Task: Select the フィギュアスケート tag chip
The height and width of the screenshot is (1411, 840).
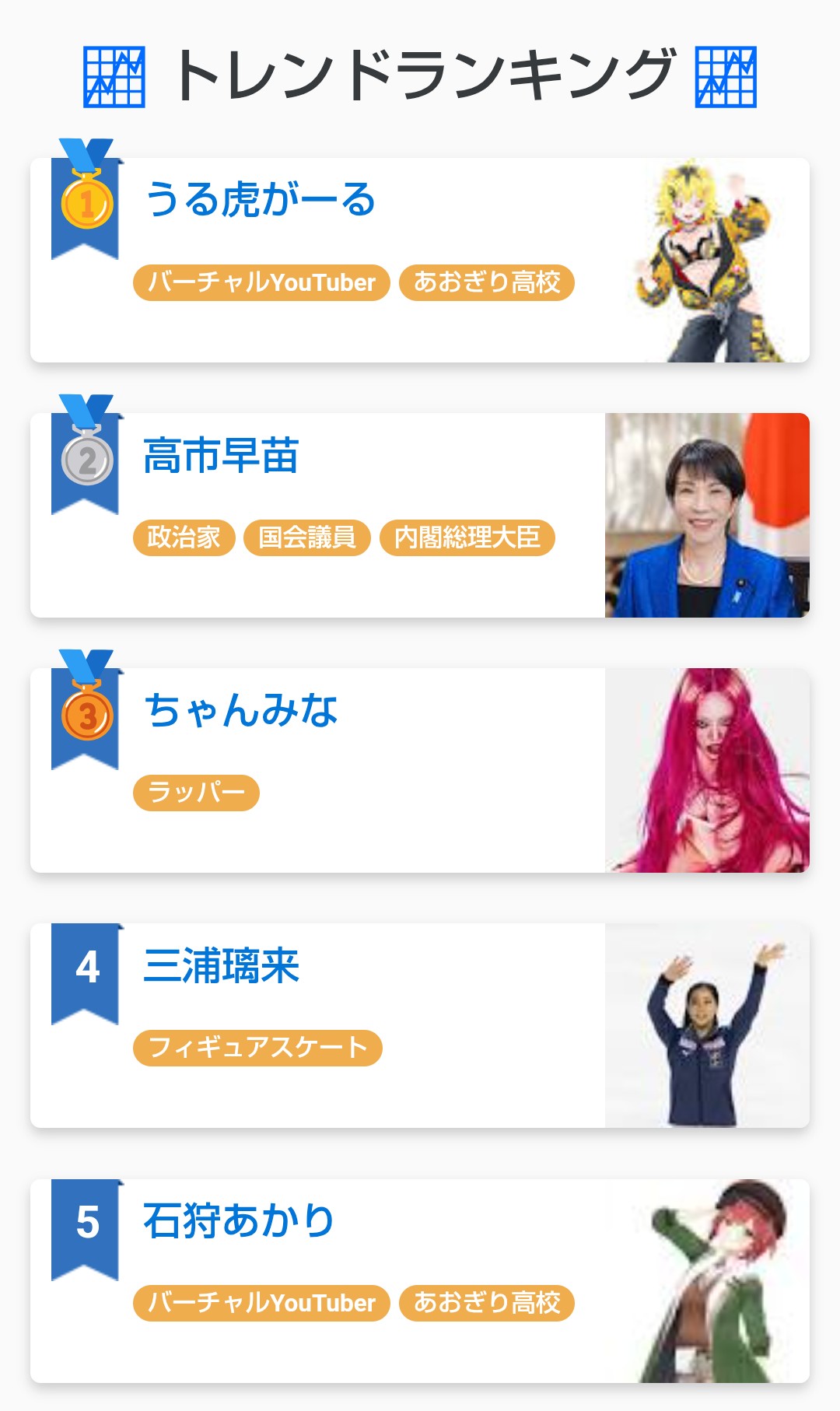Action: (257, 1048)
